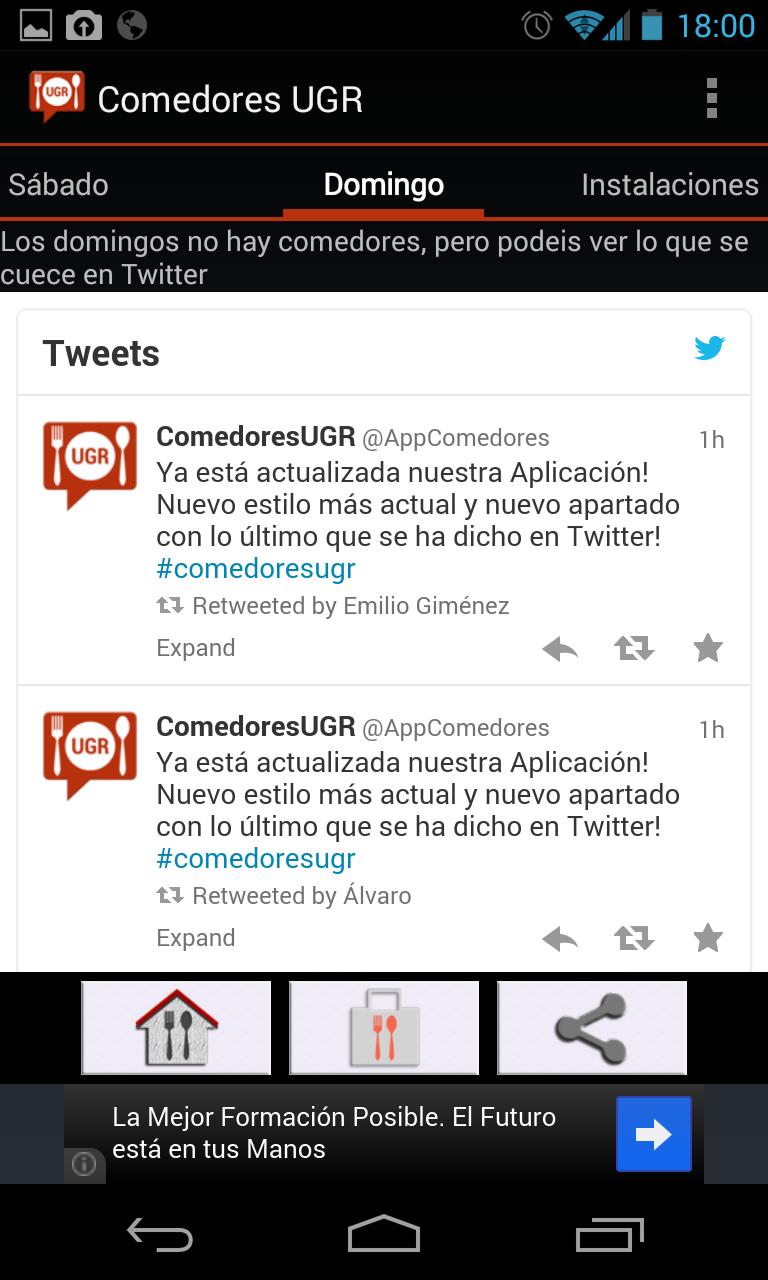Switch to the Sábado tab

58,185
